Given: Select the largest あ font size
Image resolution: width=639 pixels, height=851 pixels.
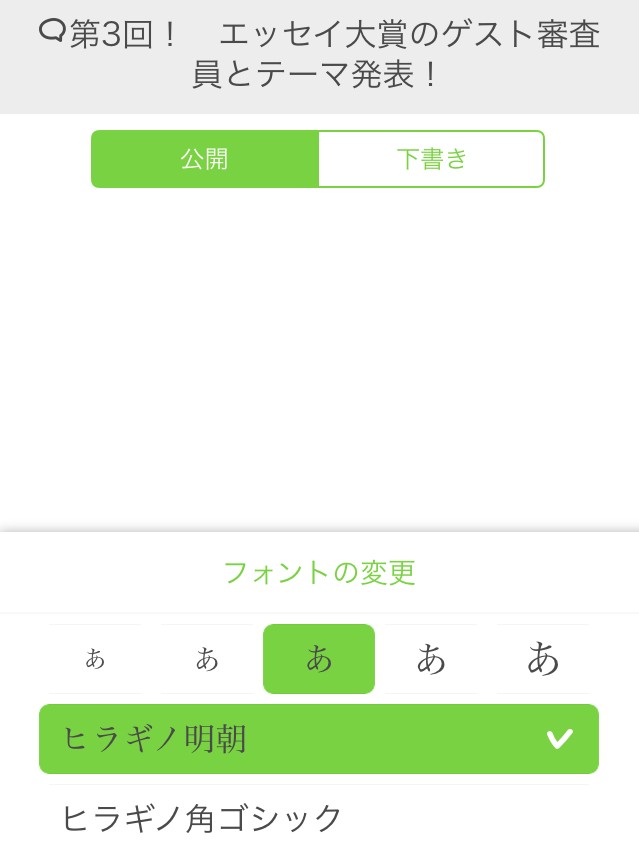Looking at the screenshot, I should 543,659.
